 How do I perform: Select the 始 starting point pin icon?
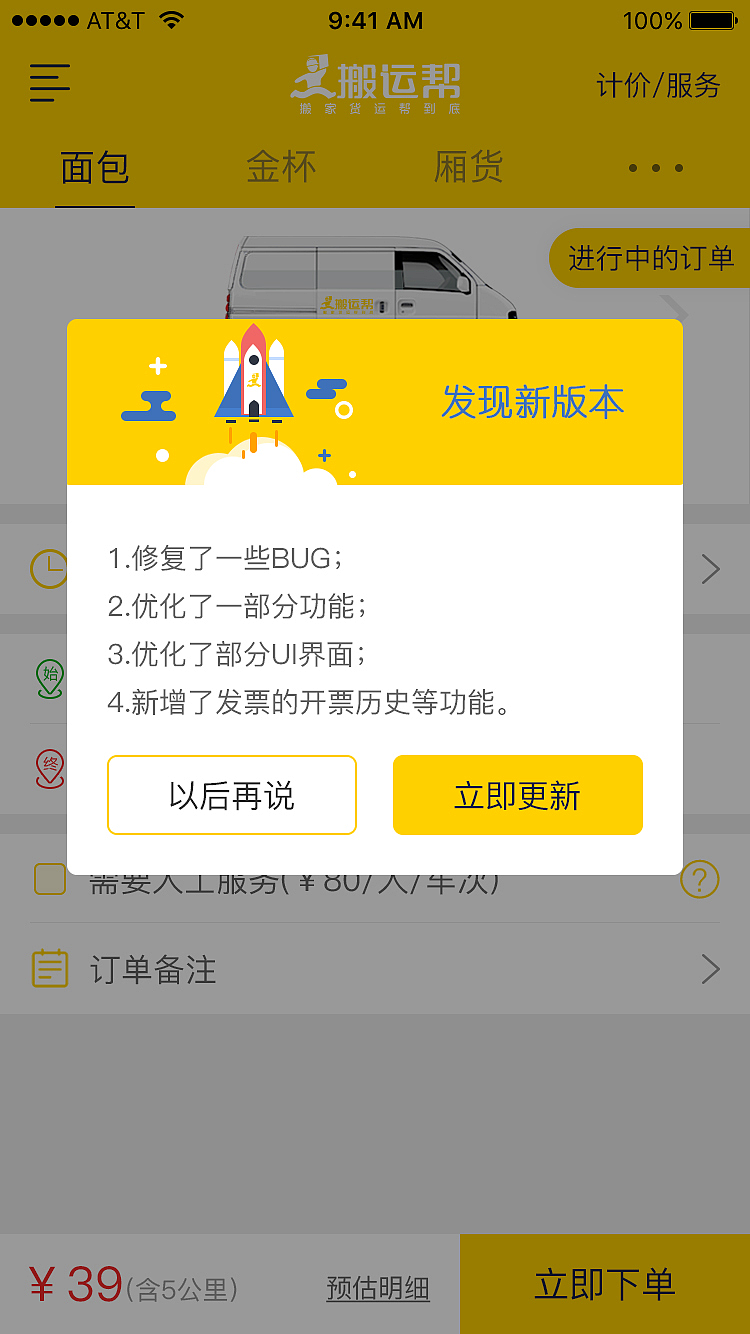pos(49,679)
